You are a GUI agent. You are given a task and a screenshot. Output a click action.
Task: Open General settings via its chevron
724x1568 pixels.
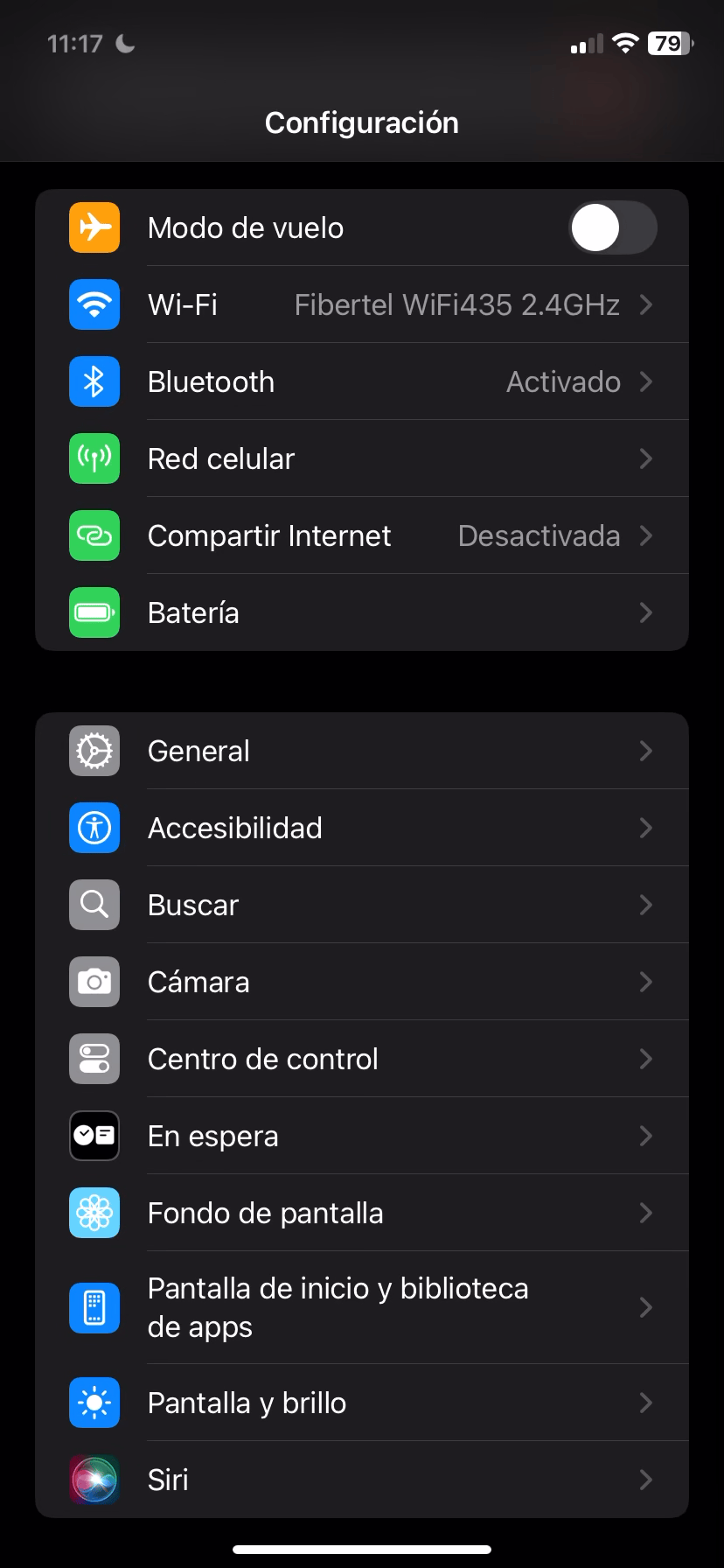pyautogui.click(x=646, y=751)
